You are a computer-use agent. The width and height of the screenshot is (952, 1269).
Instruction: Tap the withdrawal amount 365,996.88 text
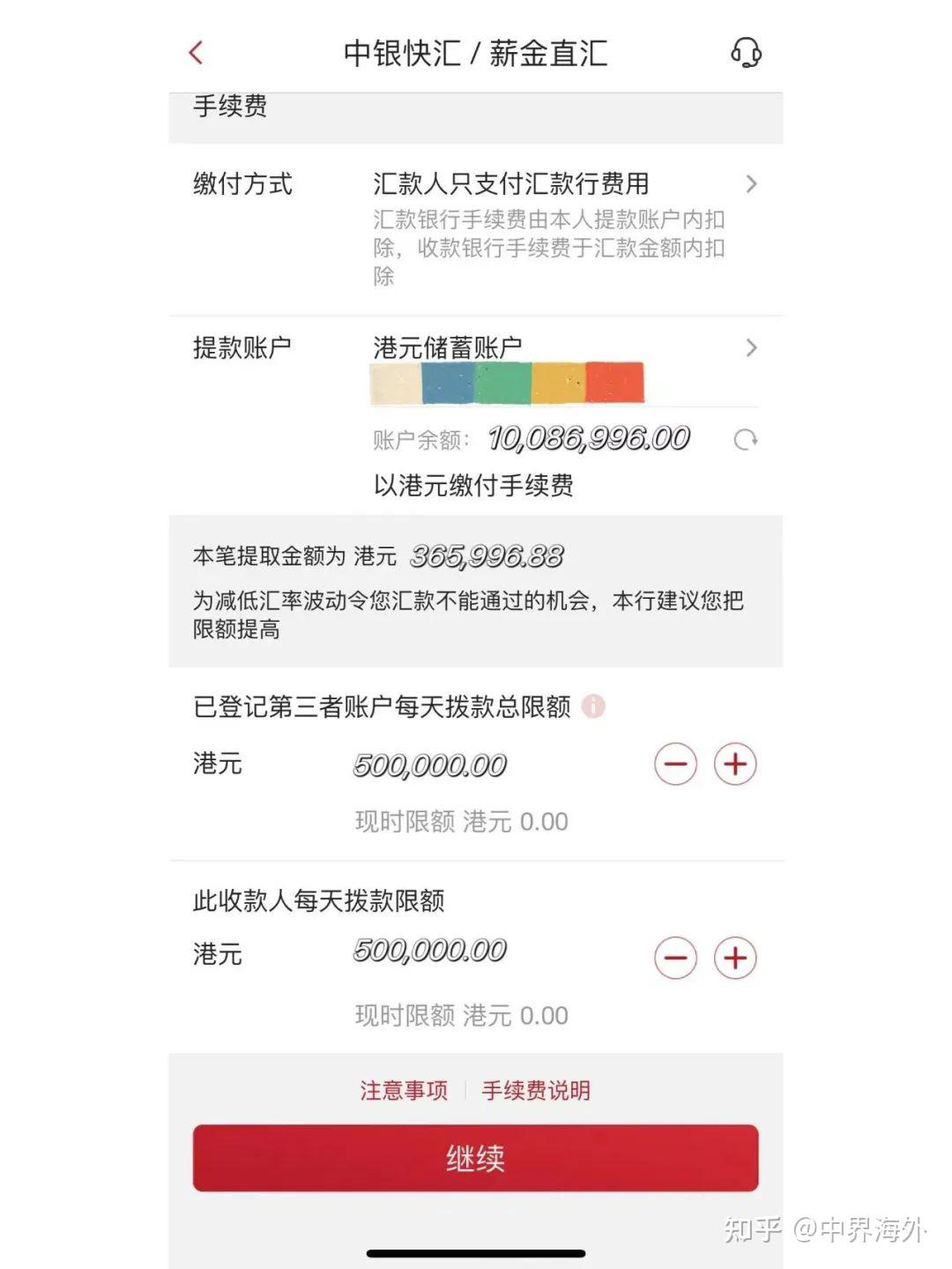pos(486,556)
